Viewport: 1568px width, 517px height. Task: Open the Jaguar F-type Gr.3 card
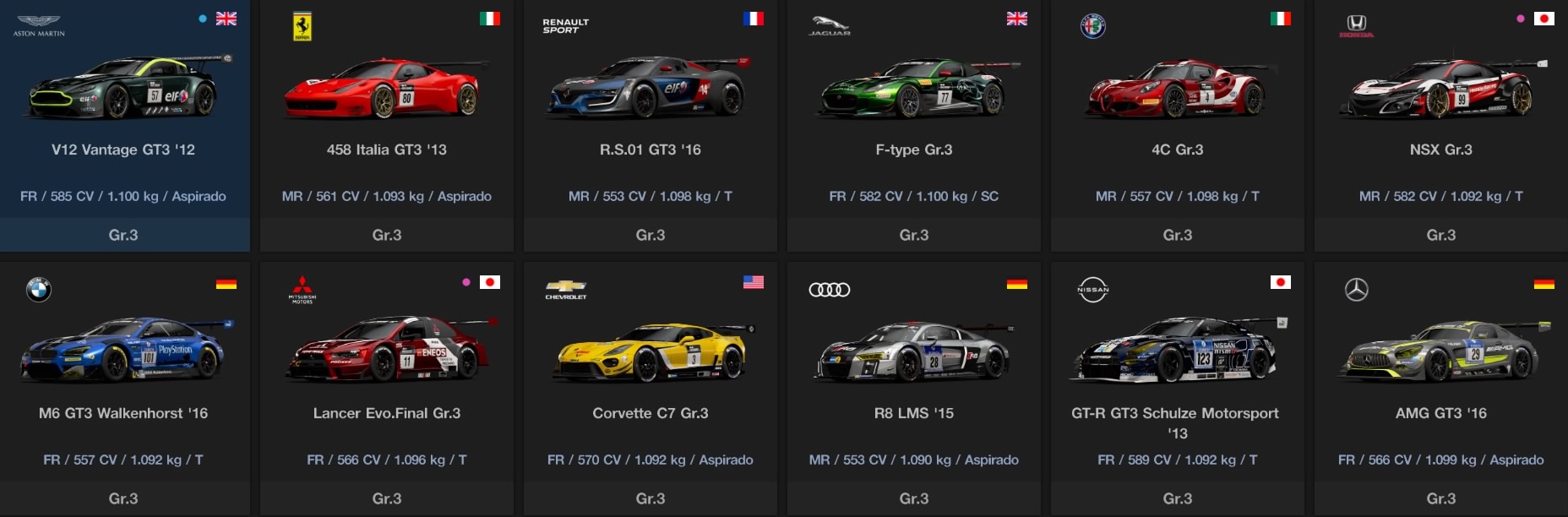click(914, 126)
